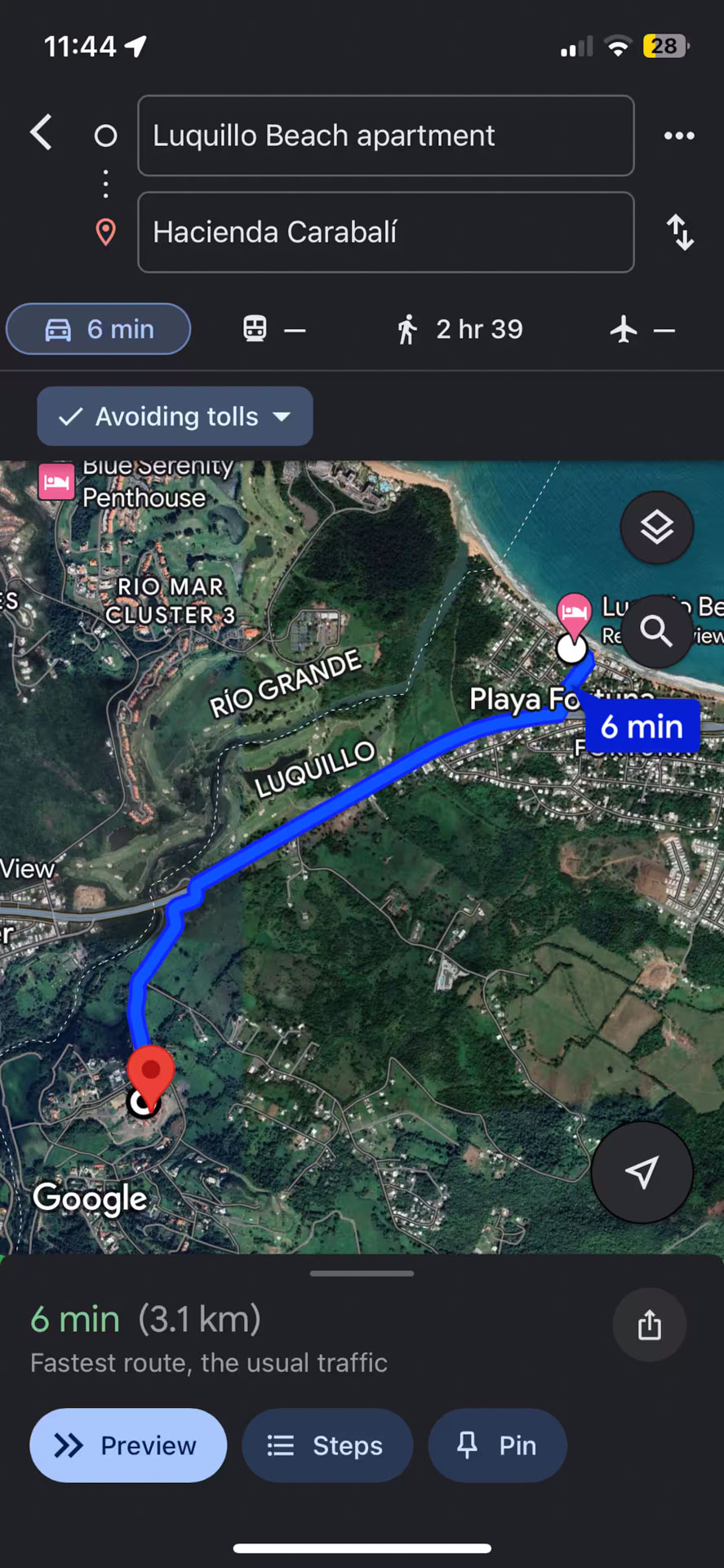724x1568 pixels.
Task: Share these directions
Action: tap(649, 1325)
